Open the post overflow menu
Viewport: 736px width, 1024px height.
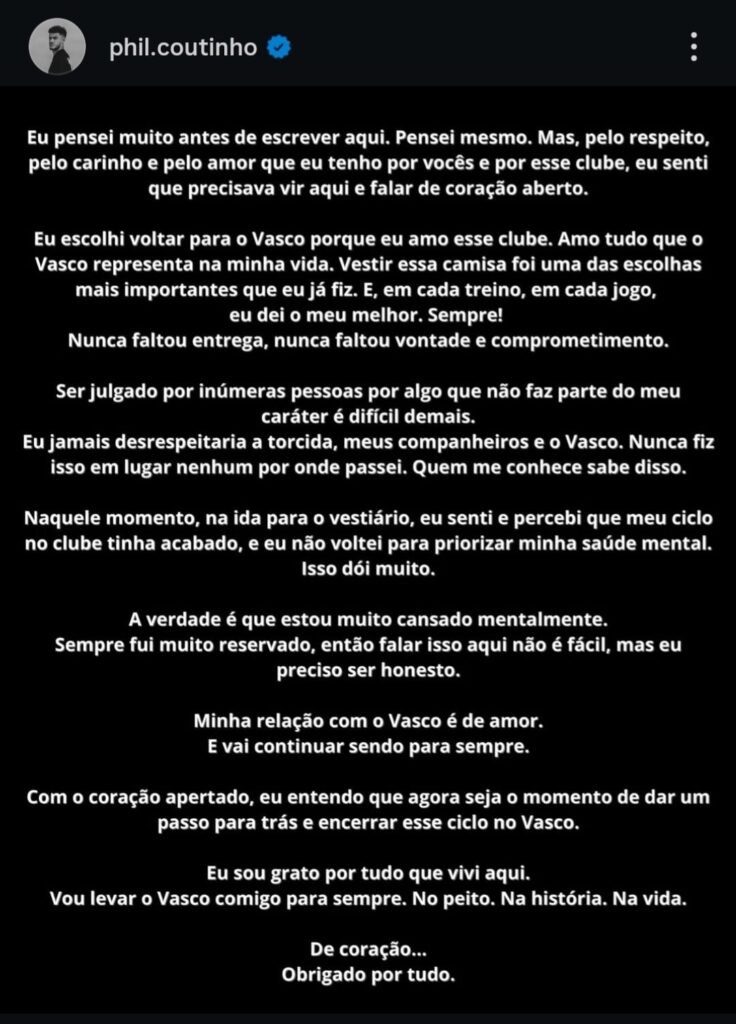[694, 47]
